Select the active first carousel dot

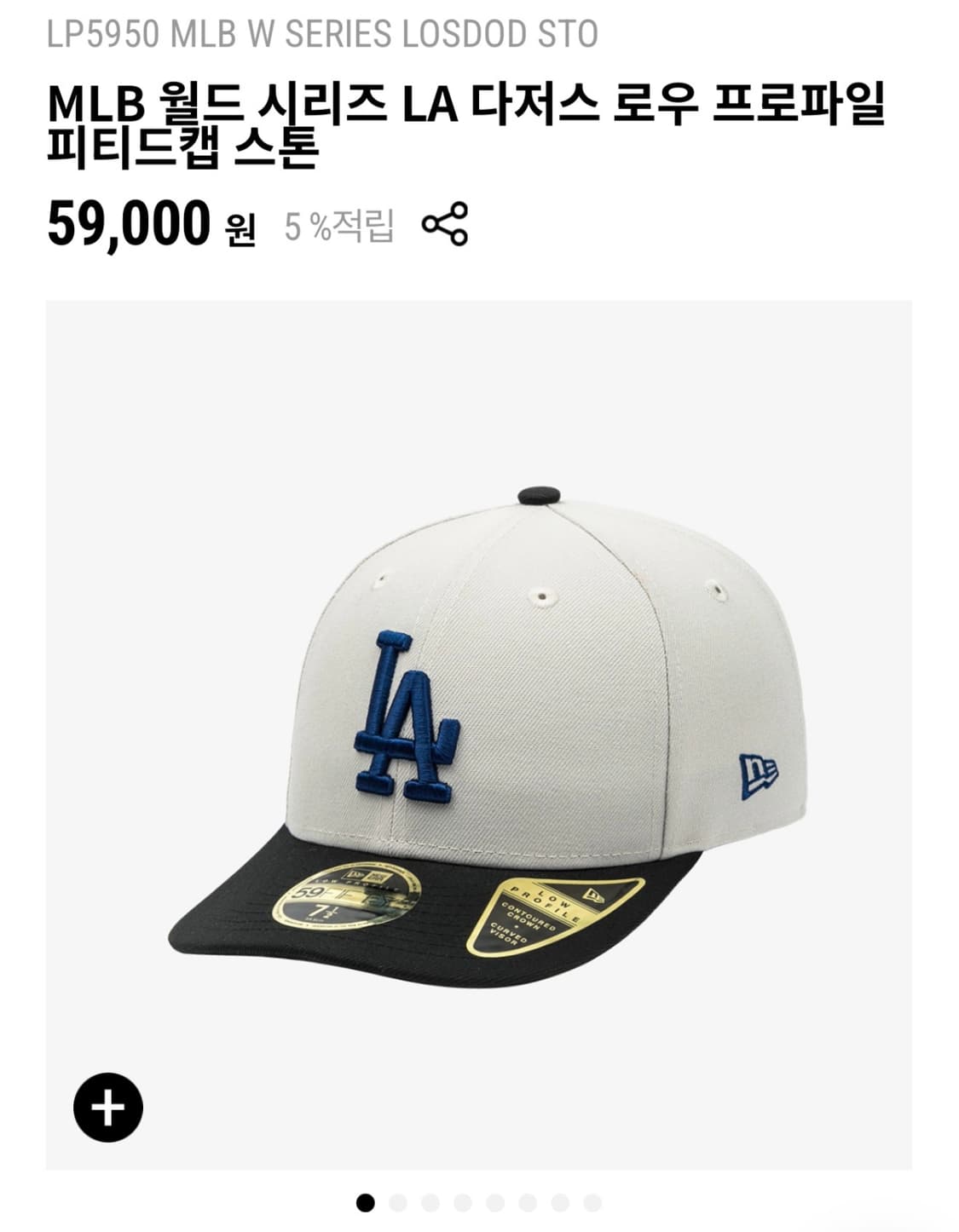367,1203
